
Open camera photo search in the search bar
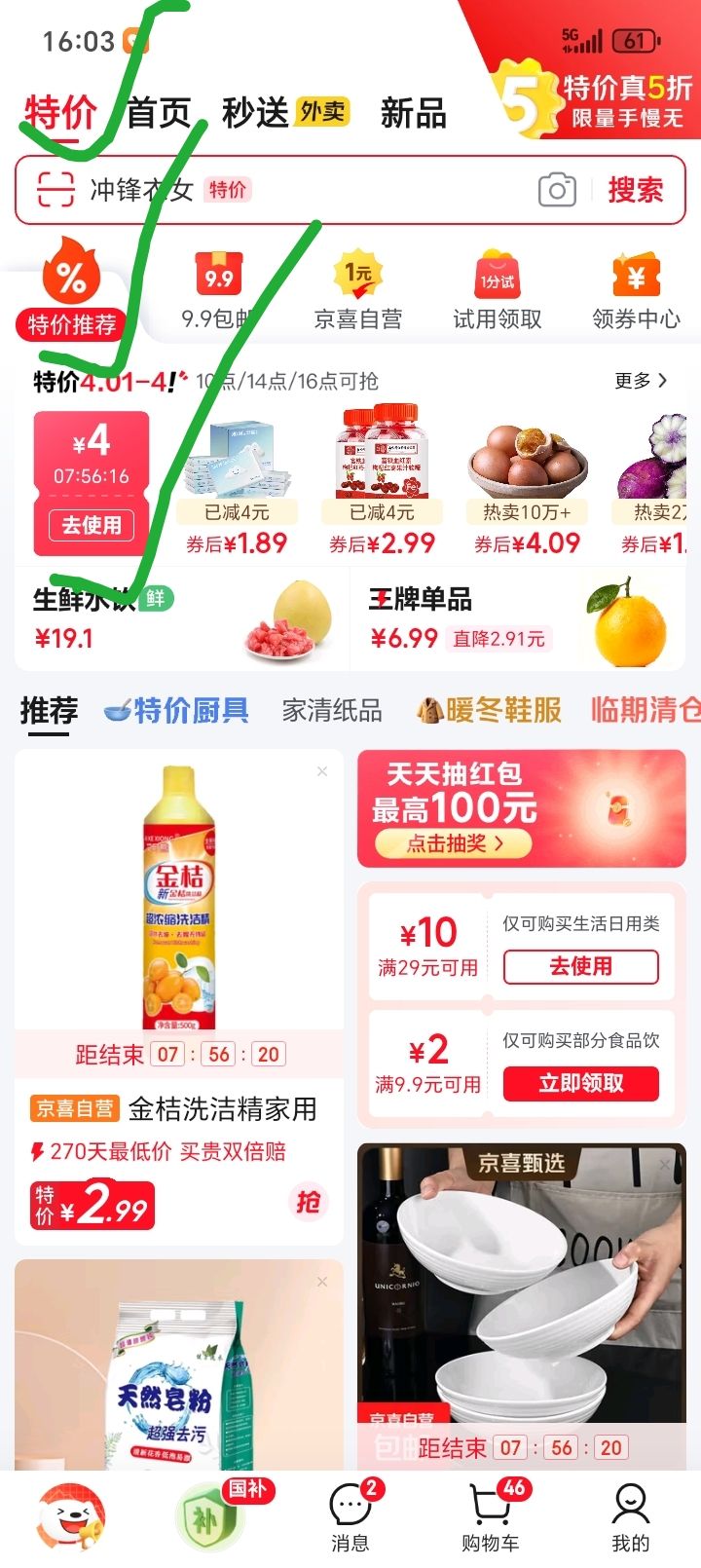click(556, 191)
